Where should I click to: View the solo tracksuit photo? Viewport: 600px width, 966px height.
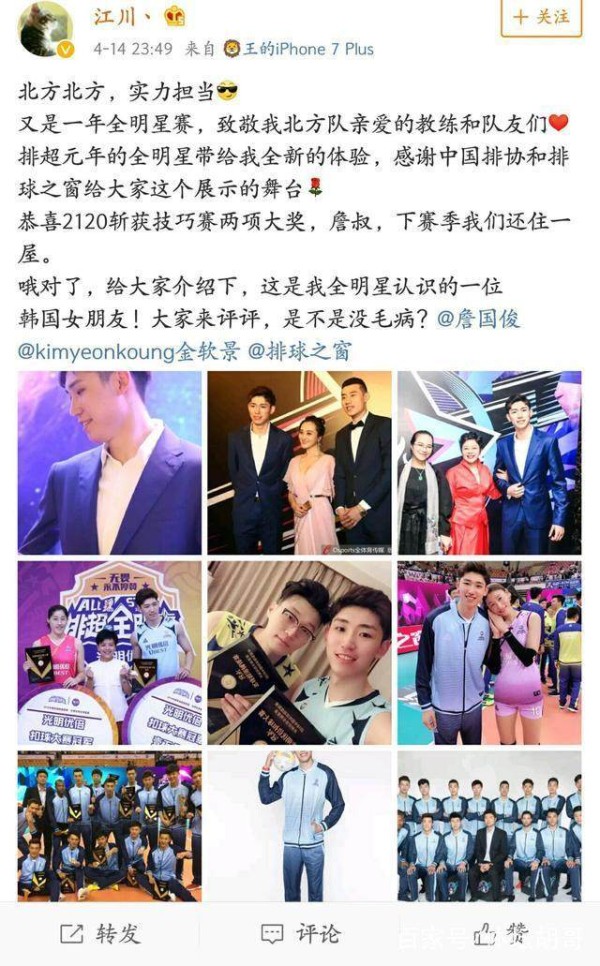click(x=299, y=826)
